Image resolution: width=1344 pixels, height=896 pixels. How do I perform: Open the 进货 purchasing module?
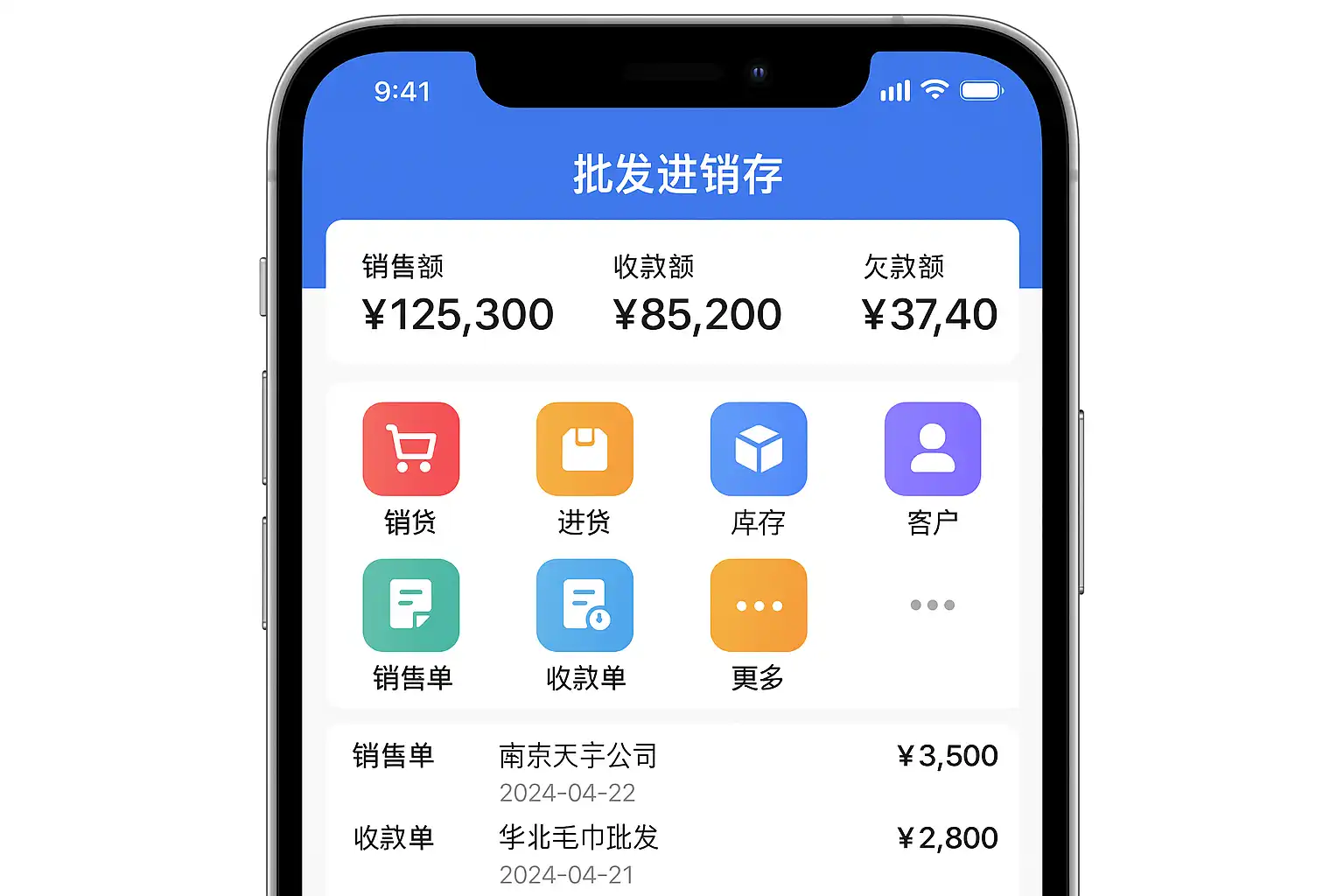584,450
